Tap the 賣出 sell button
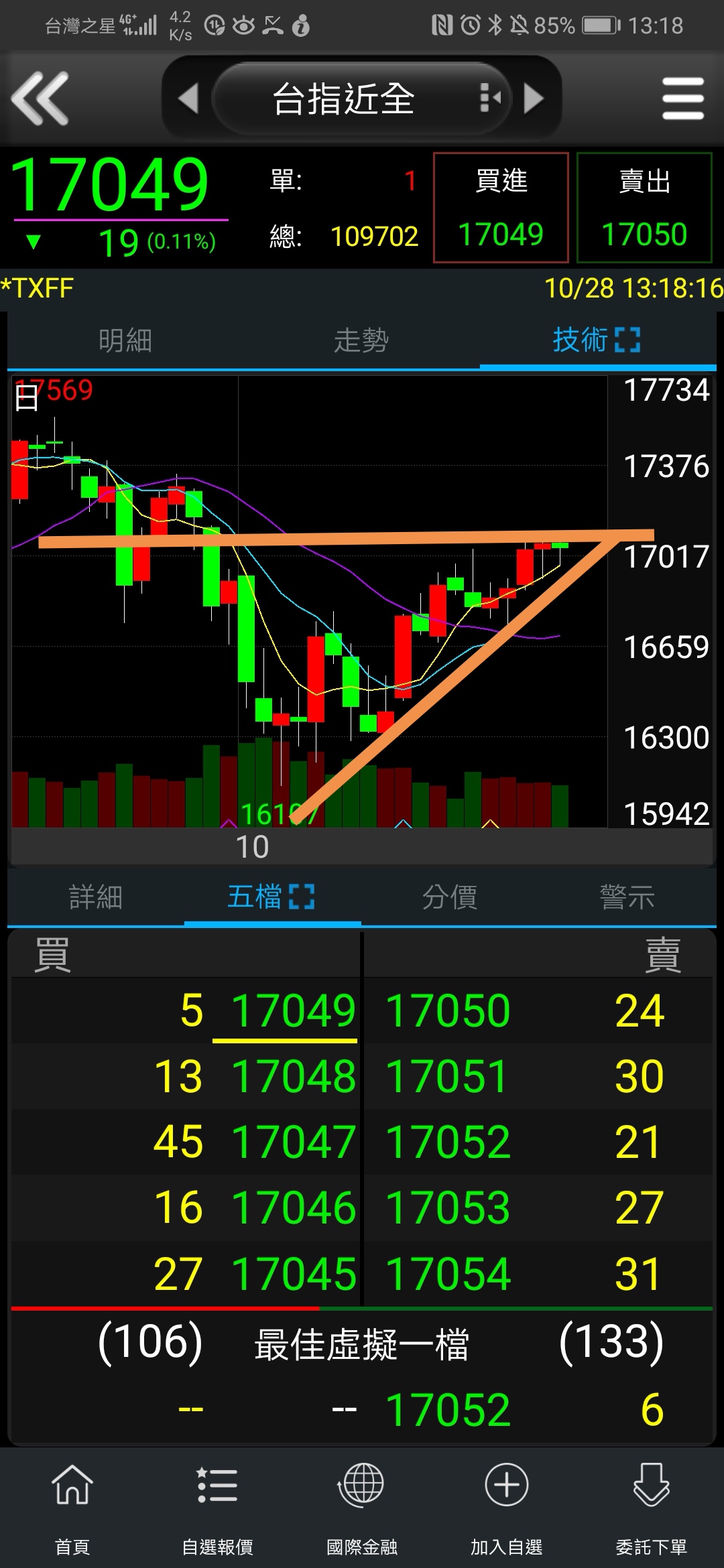This screenshot has width=724, height=1568. click(644, 208)
